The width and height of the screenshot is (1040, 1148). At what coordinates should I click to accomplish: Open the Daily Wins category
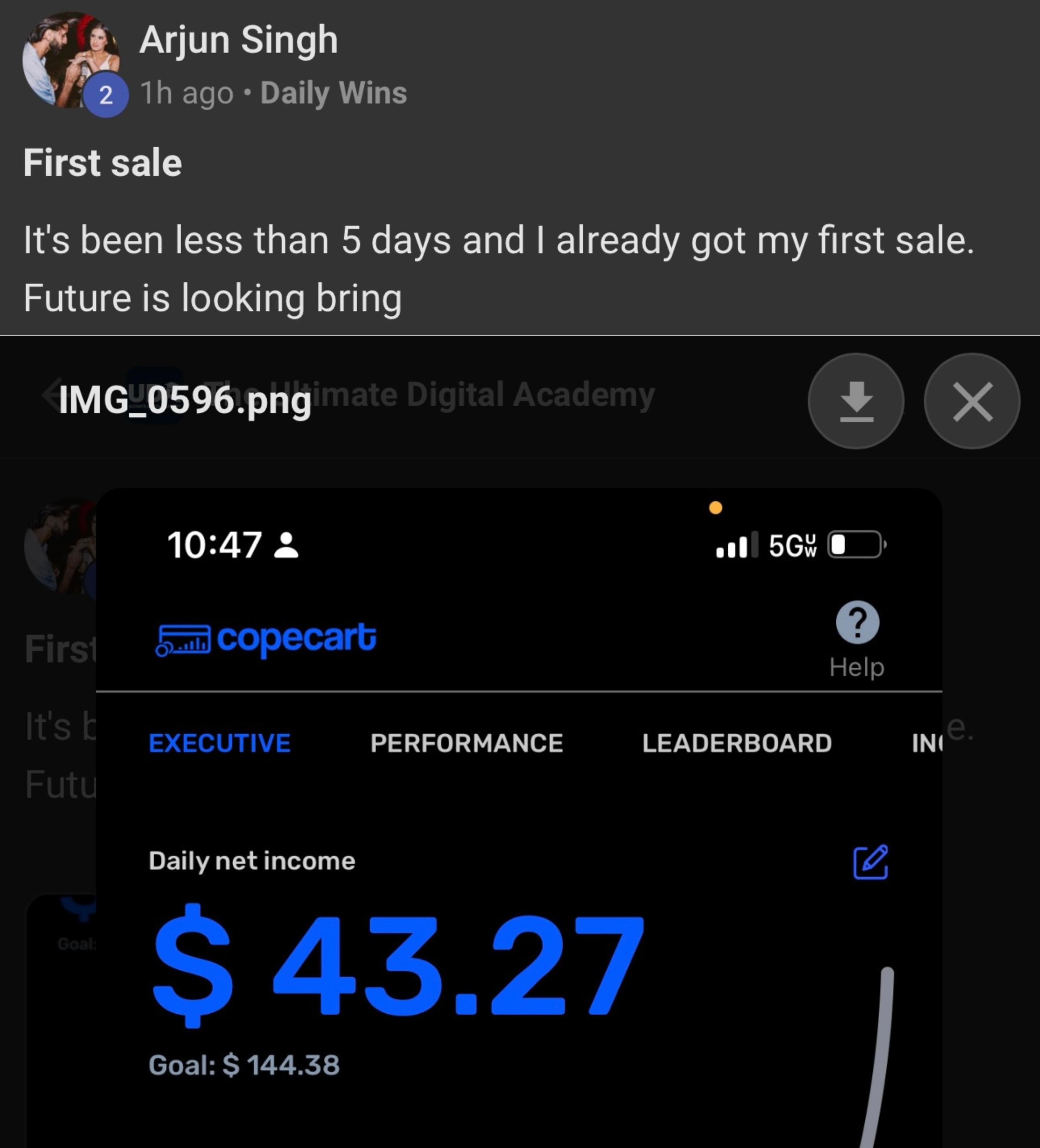(333, 93)
